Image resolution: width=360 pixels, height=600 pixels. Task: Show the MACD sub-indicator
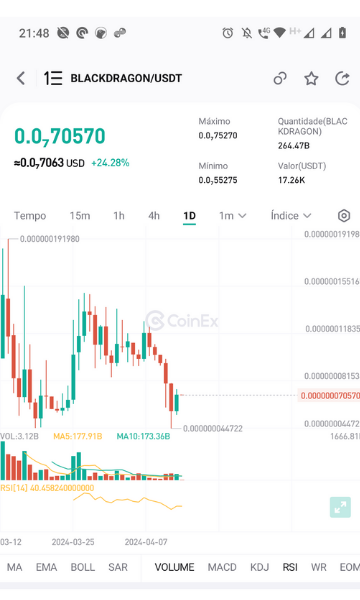point(222,567)
